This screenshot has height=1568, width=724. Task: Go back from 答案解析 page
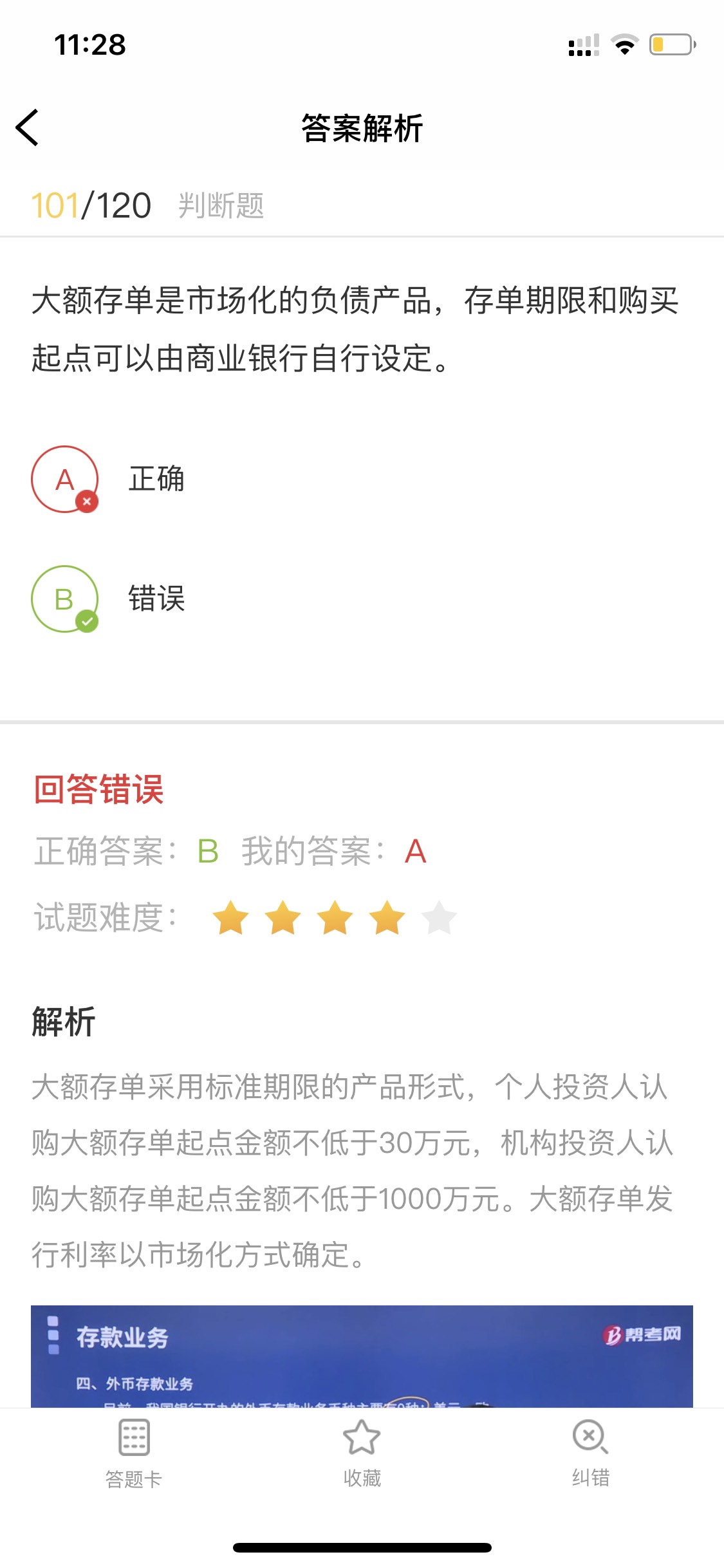(x=28, y=127)
